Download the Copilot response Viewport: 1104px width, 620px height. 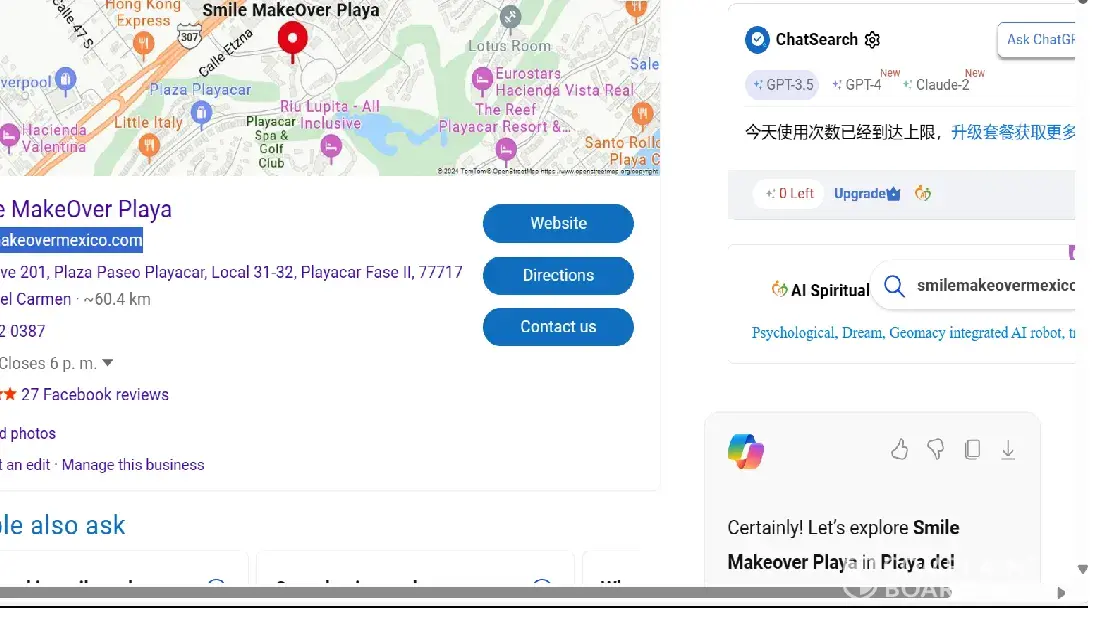point(1008,450)
